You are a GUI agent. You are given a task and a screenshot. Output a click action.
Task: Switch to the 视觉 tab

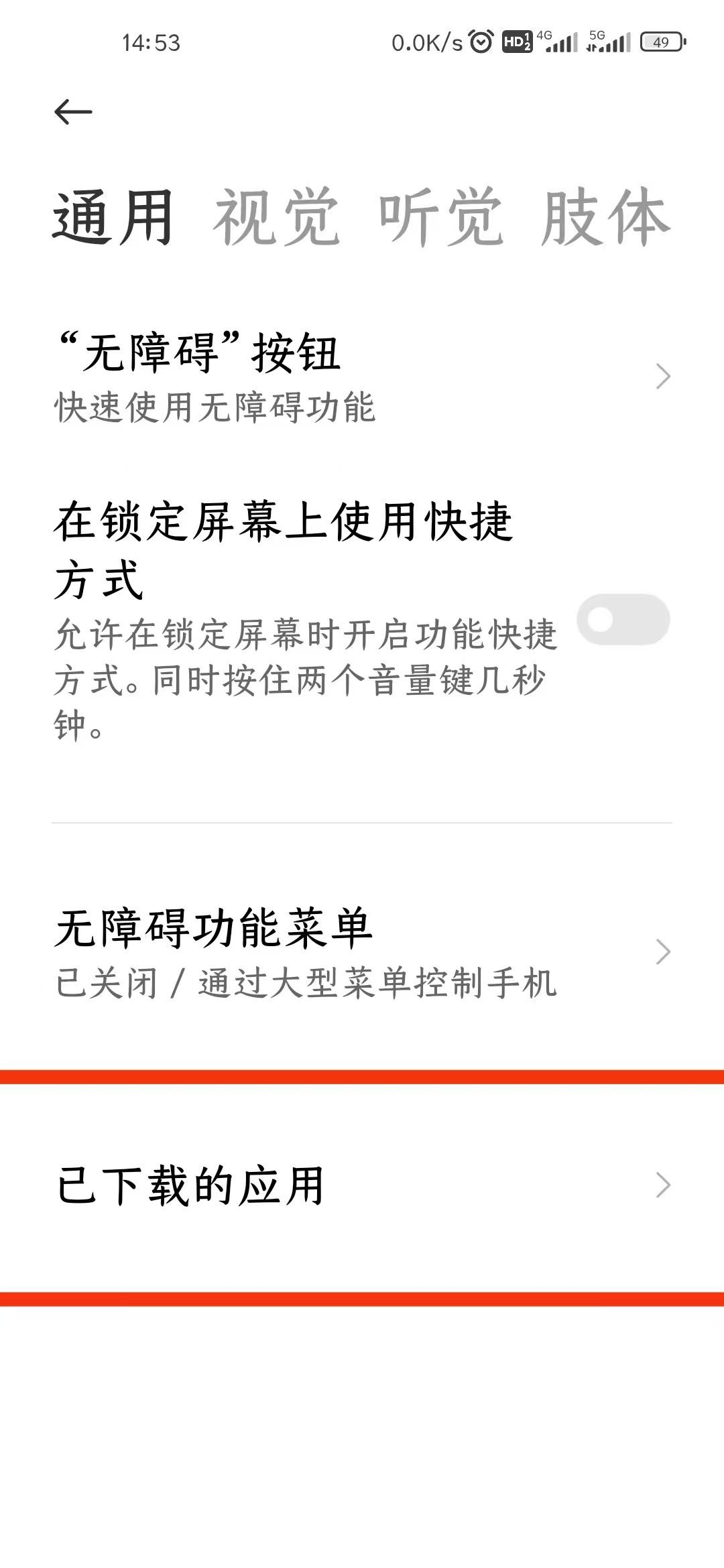coord(276,217)
